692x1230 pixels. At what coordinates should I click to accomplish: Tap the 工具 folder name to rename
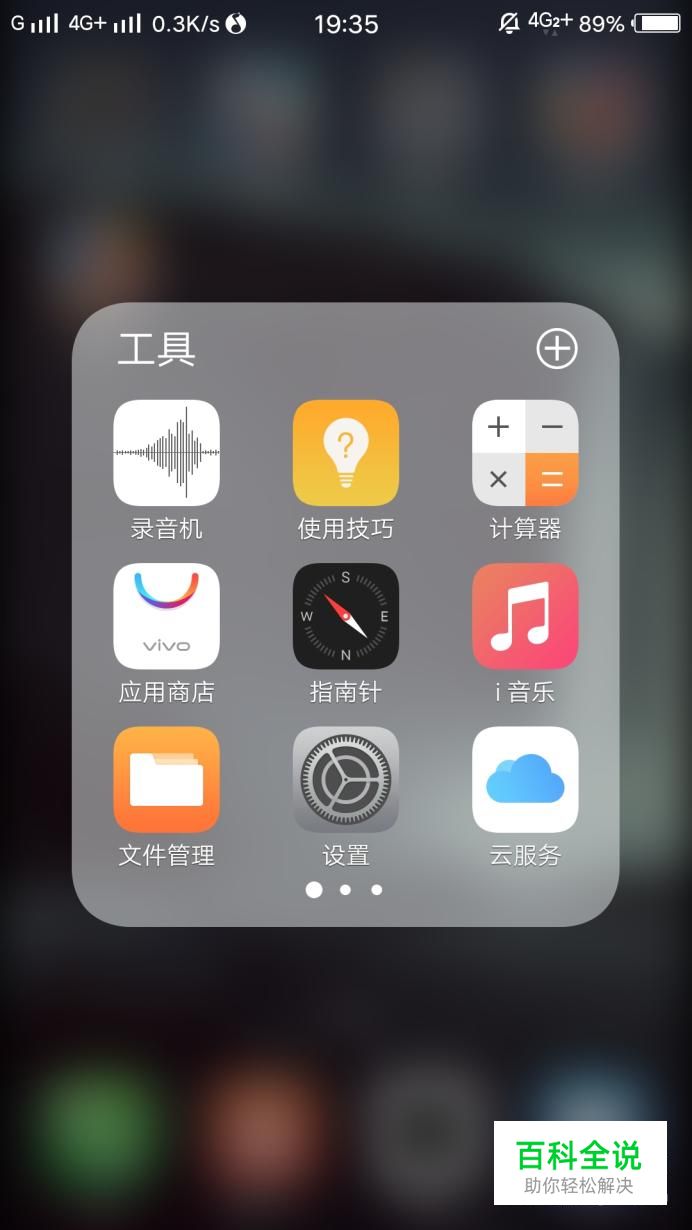pos(157,349)
